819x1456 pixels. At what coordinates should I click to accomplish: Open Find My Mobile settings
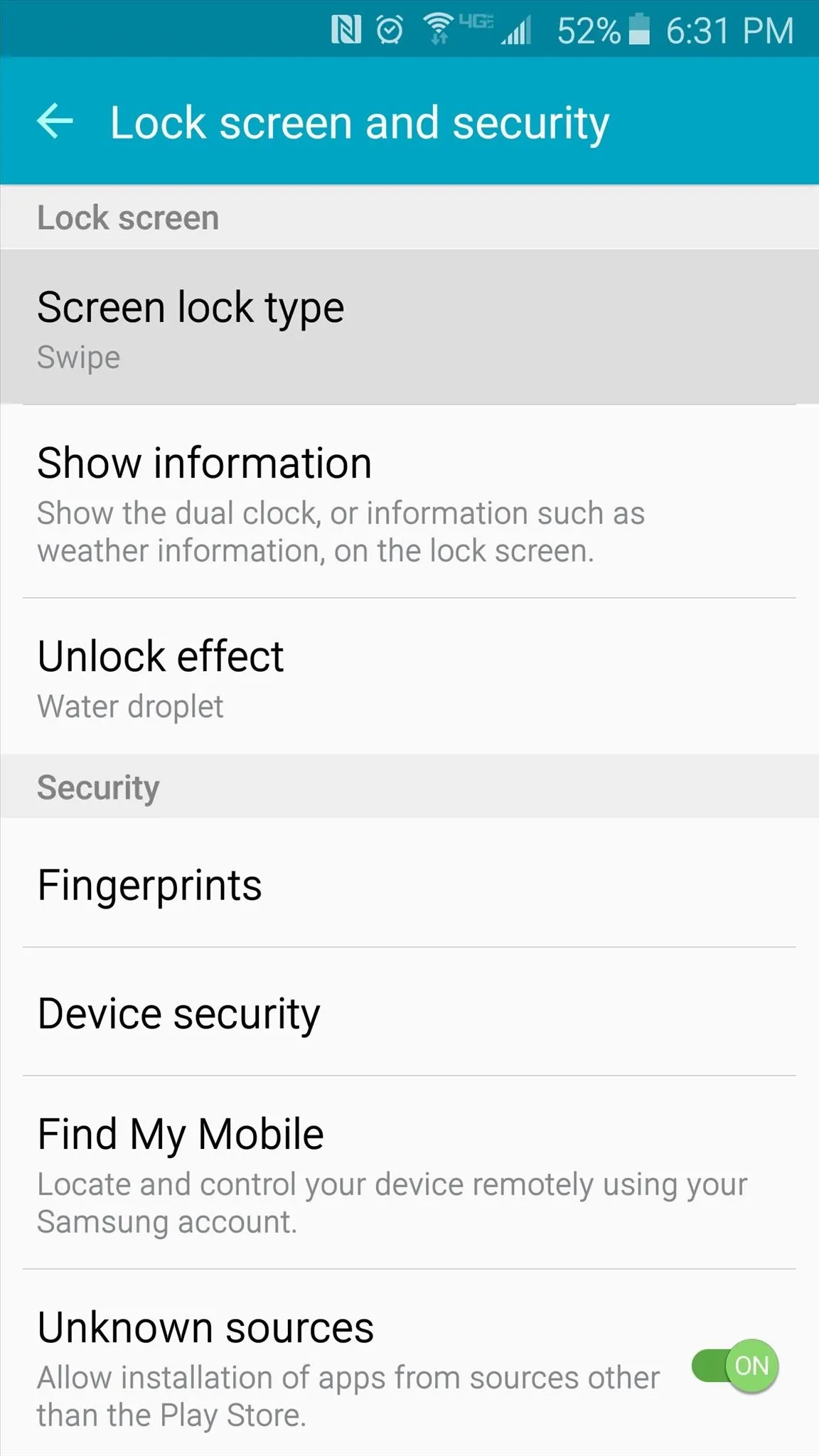pyautogui.click(x=409, y=1172)
